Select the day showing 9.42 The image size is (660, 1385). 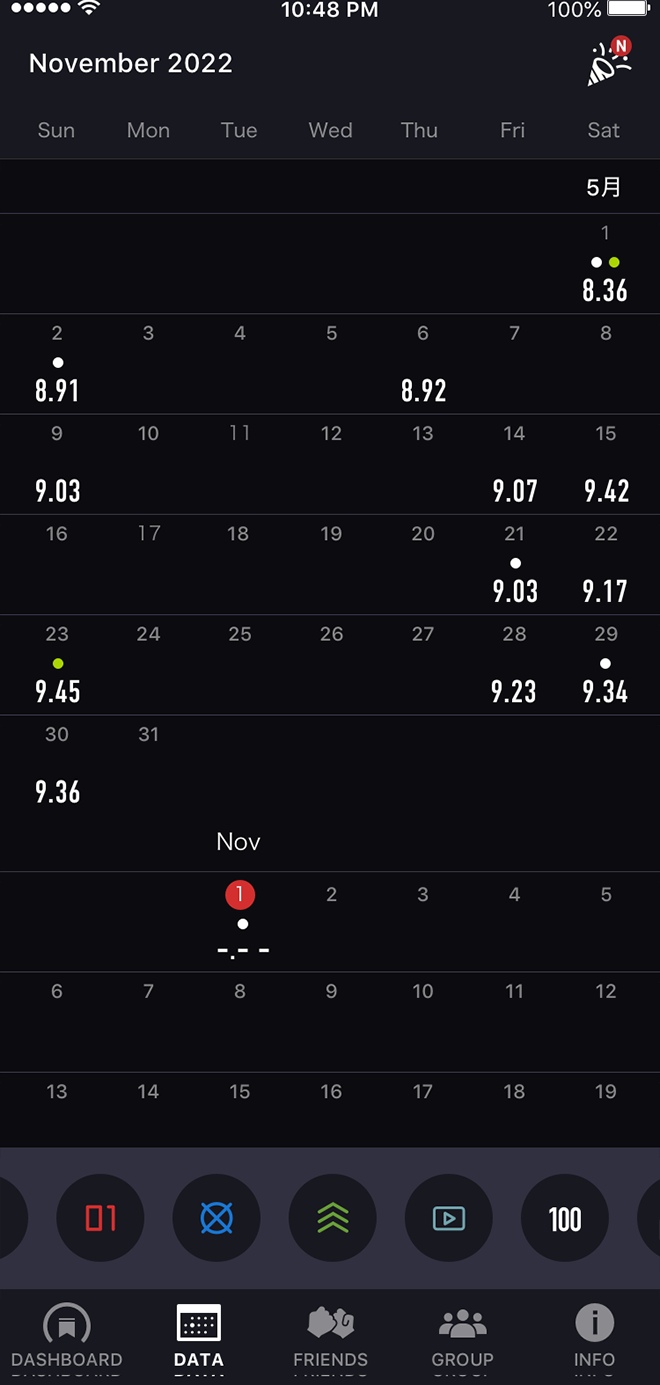pos(606,464)
